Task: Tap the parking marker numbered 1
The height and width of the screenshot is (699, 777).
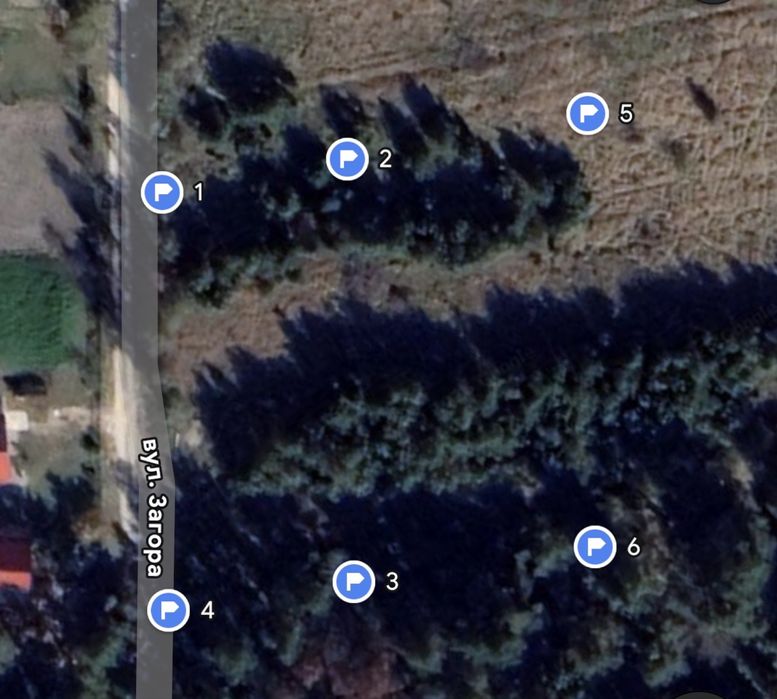Action: click(x=162, y=192)
